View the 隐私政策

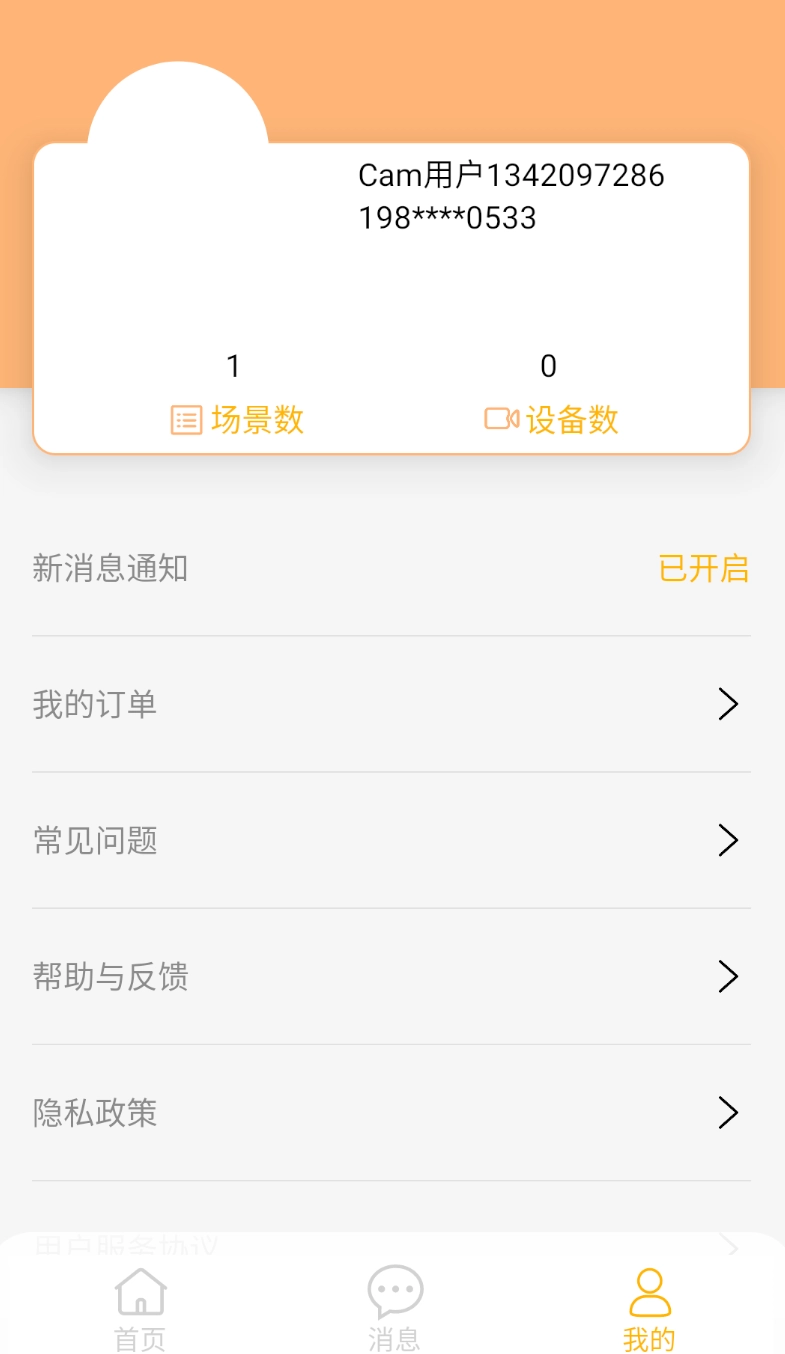[x=391, y=1113]
